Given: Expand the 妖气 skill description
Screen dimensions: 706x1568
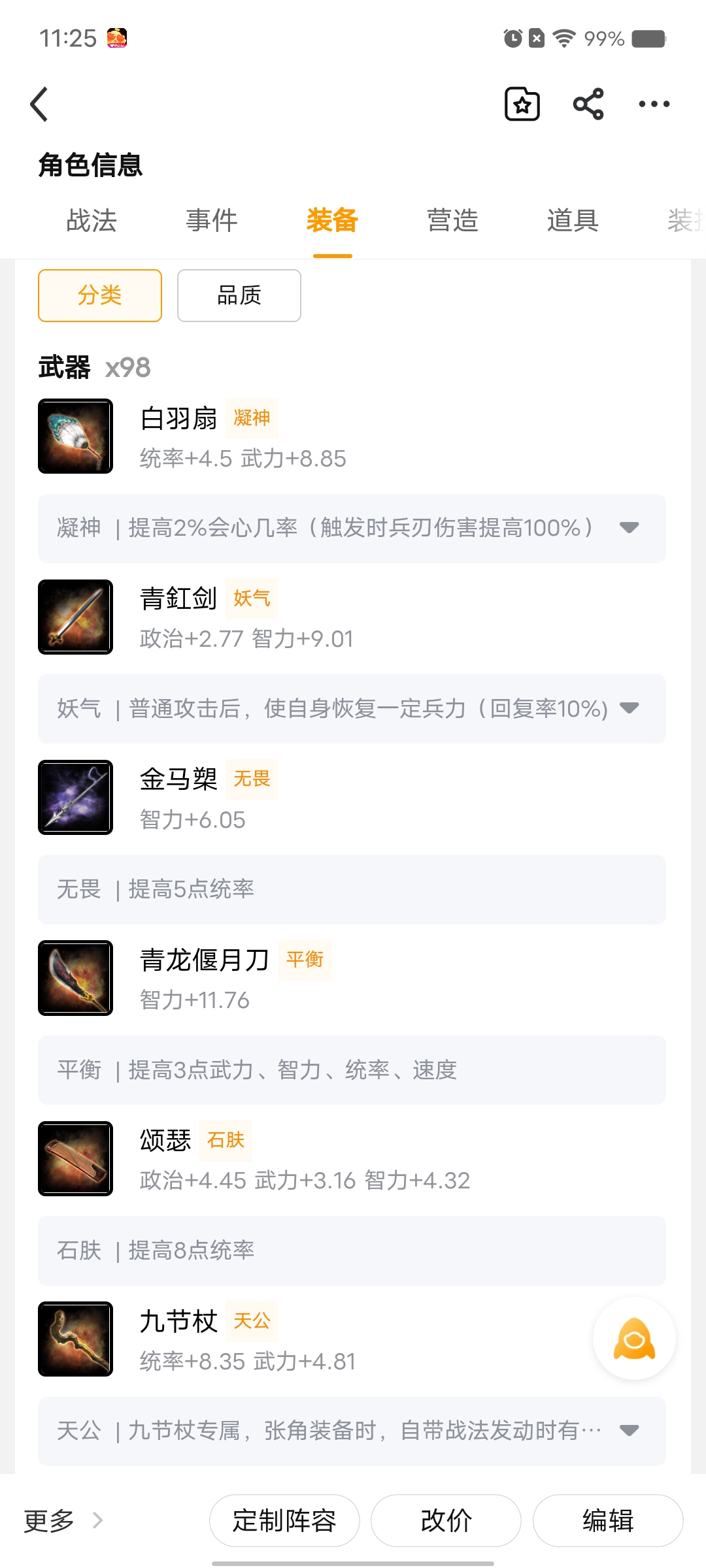Looking at the screenshot, I should [629, 708].
